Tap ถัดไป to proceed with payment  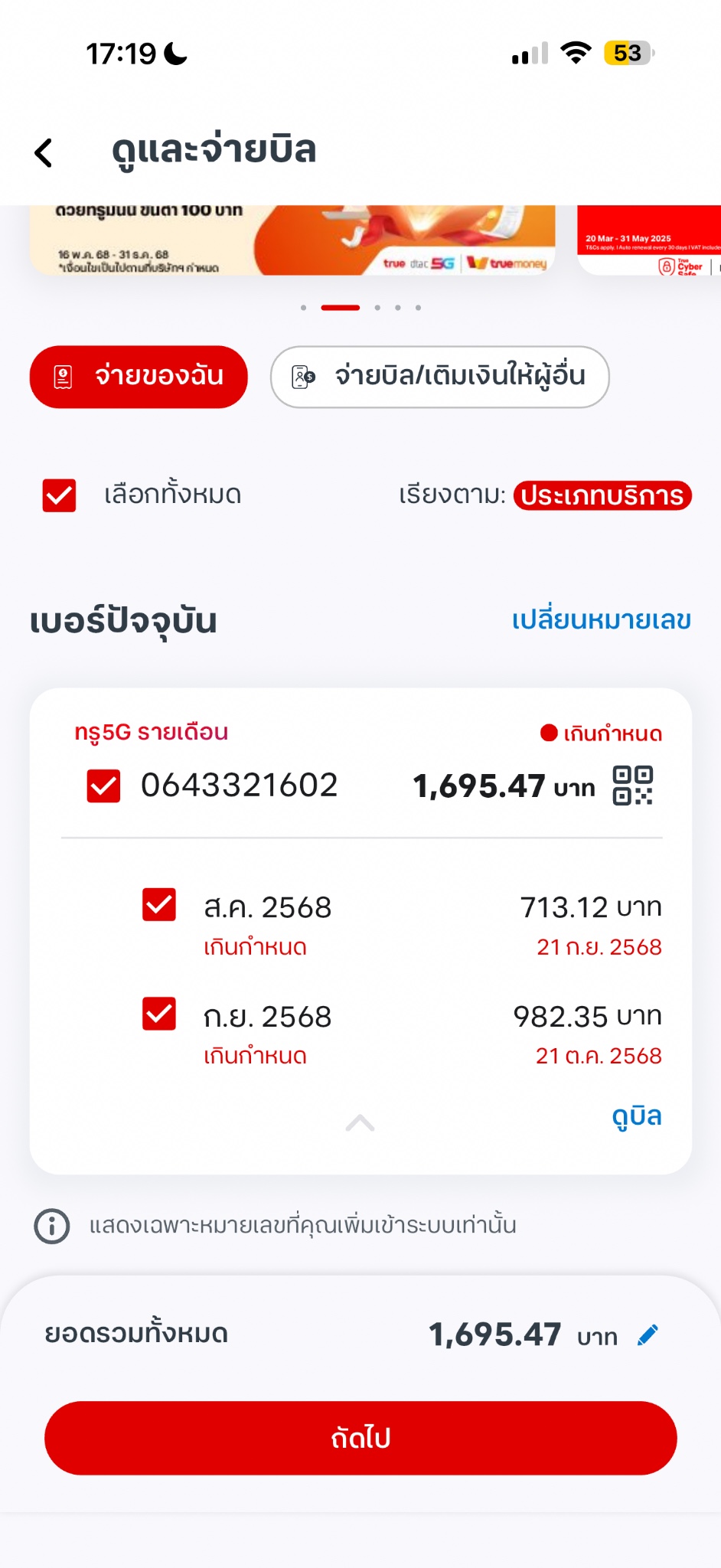(x=360, y=1438)
